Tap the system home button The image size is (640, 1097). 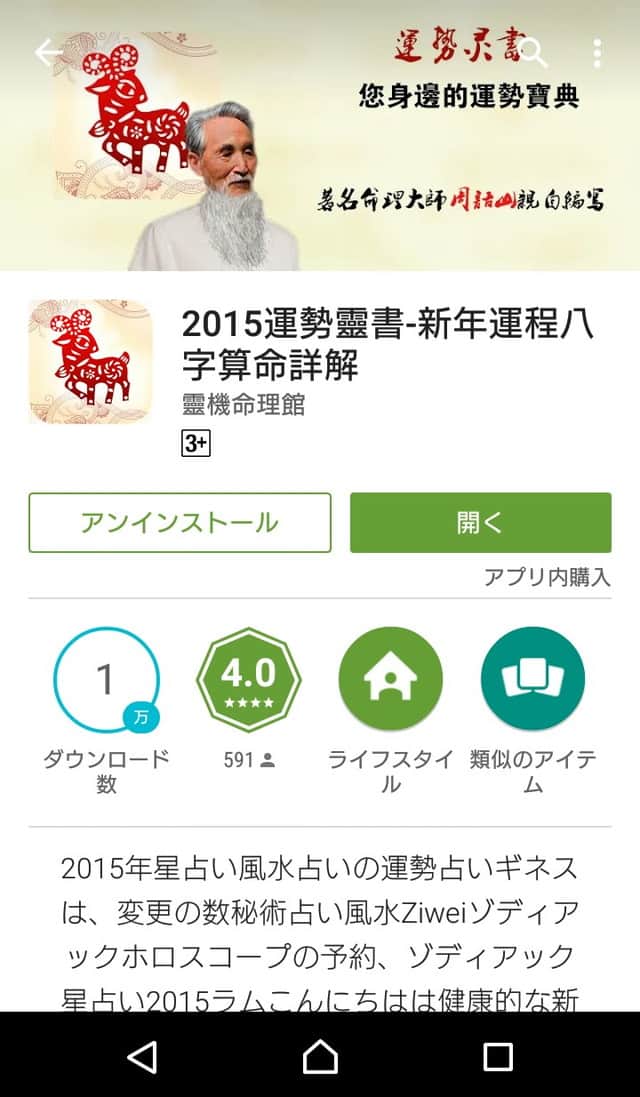click(320, 1056)
